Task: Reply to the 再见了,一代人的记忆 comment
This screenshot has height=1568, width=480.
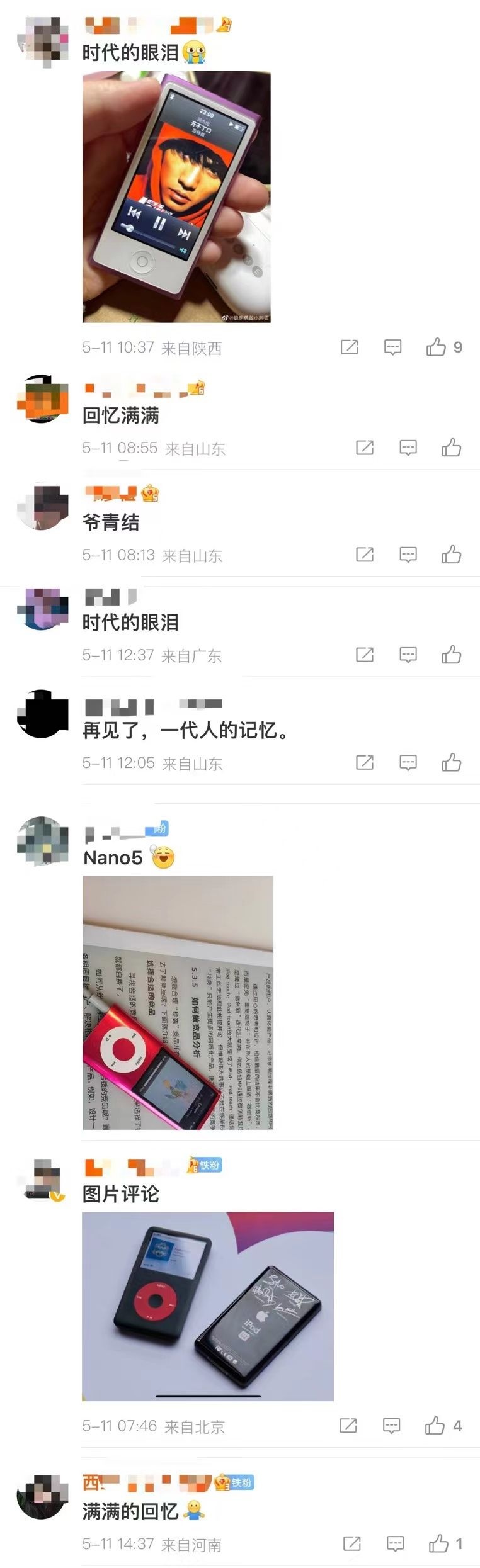Action: [408, 762]
